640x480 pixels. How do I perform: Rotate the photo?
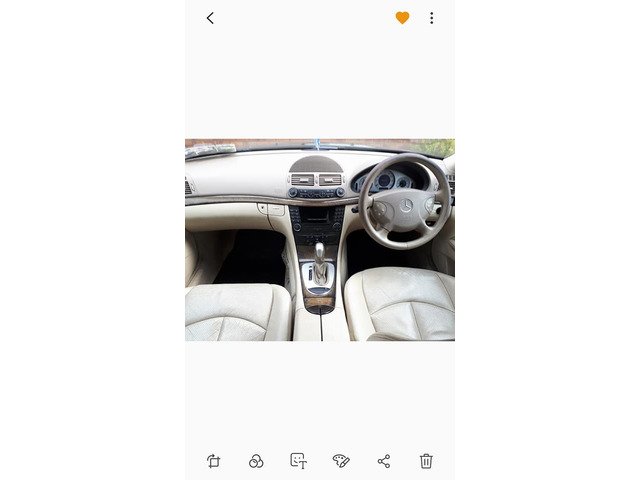[213, 461]
